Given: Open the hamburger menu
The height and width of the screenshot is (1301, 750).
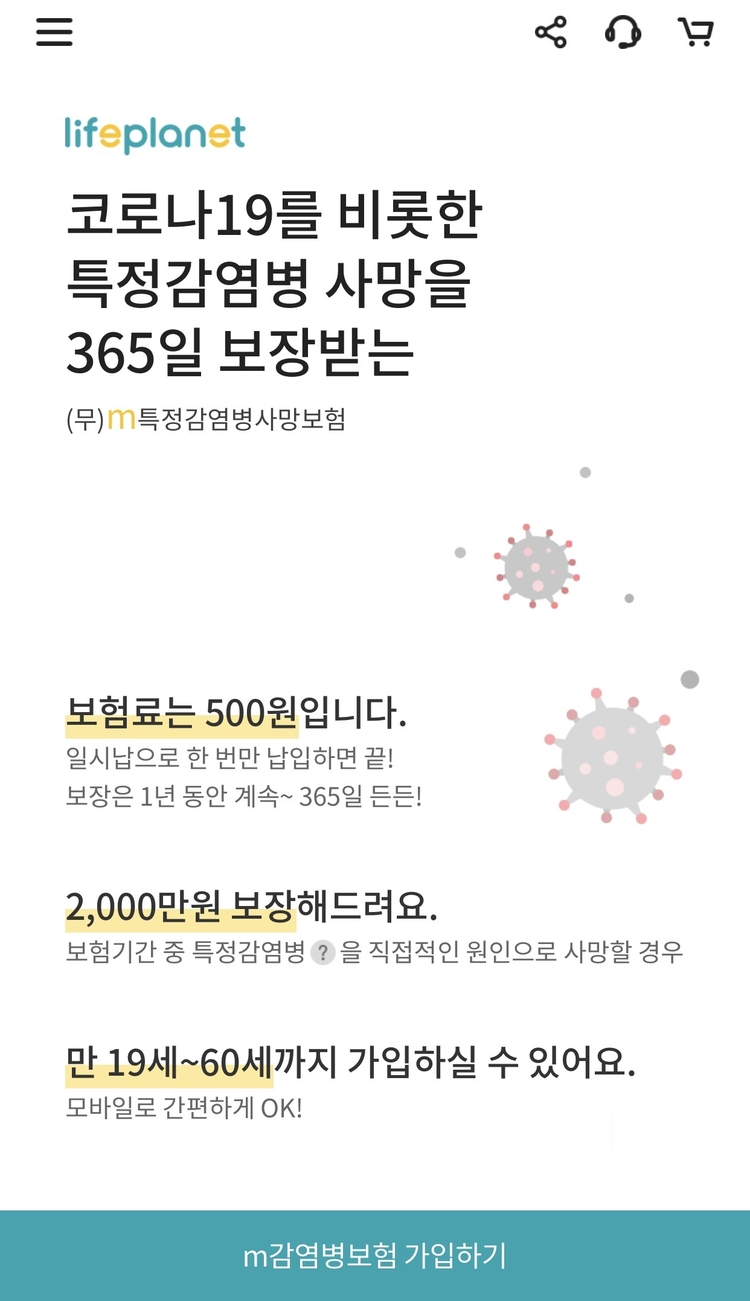Looking at the screenshot, I should (54, 32).
